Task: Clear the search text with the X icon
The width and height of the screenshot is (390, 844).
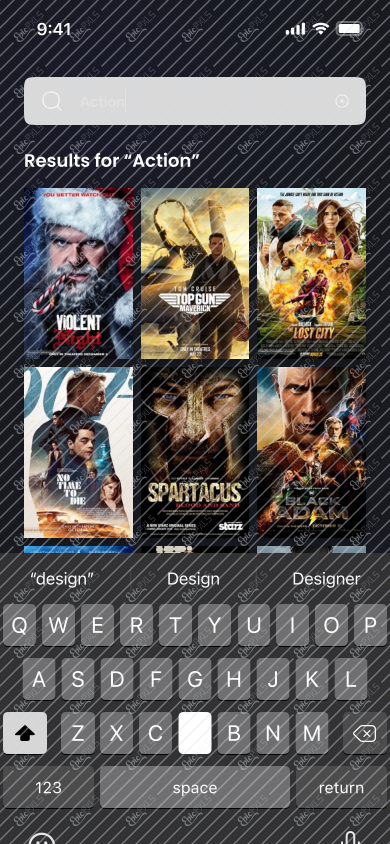Action: (342, 101)
